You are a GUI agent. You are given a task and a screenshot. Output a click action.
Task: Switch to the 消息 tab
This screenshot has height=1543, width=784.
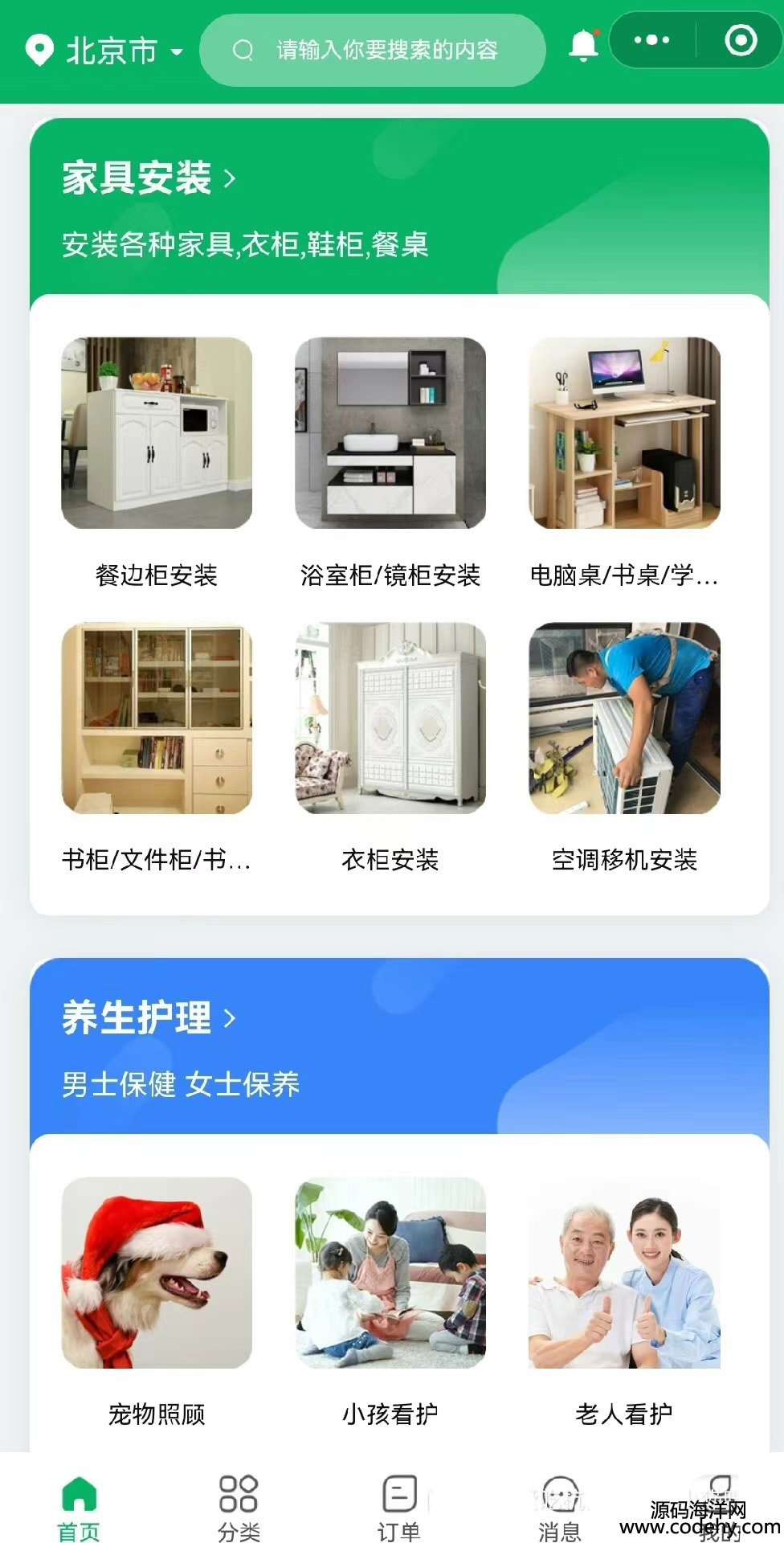coord(560,1508)
